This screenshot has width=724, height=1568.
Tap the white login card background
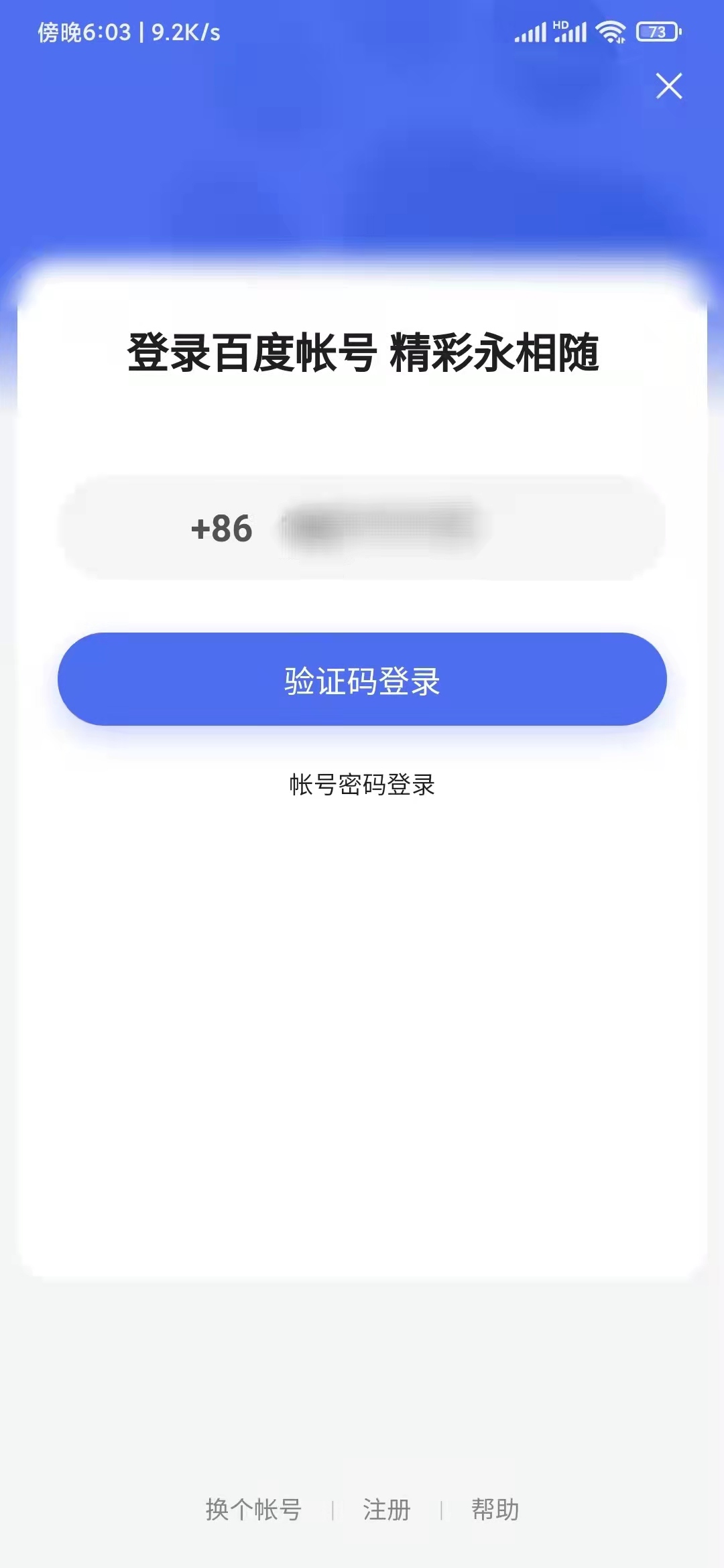362,1005
